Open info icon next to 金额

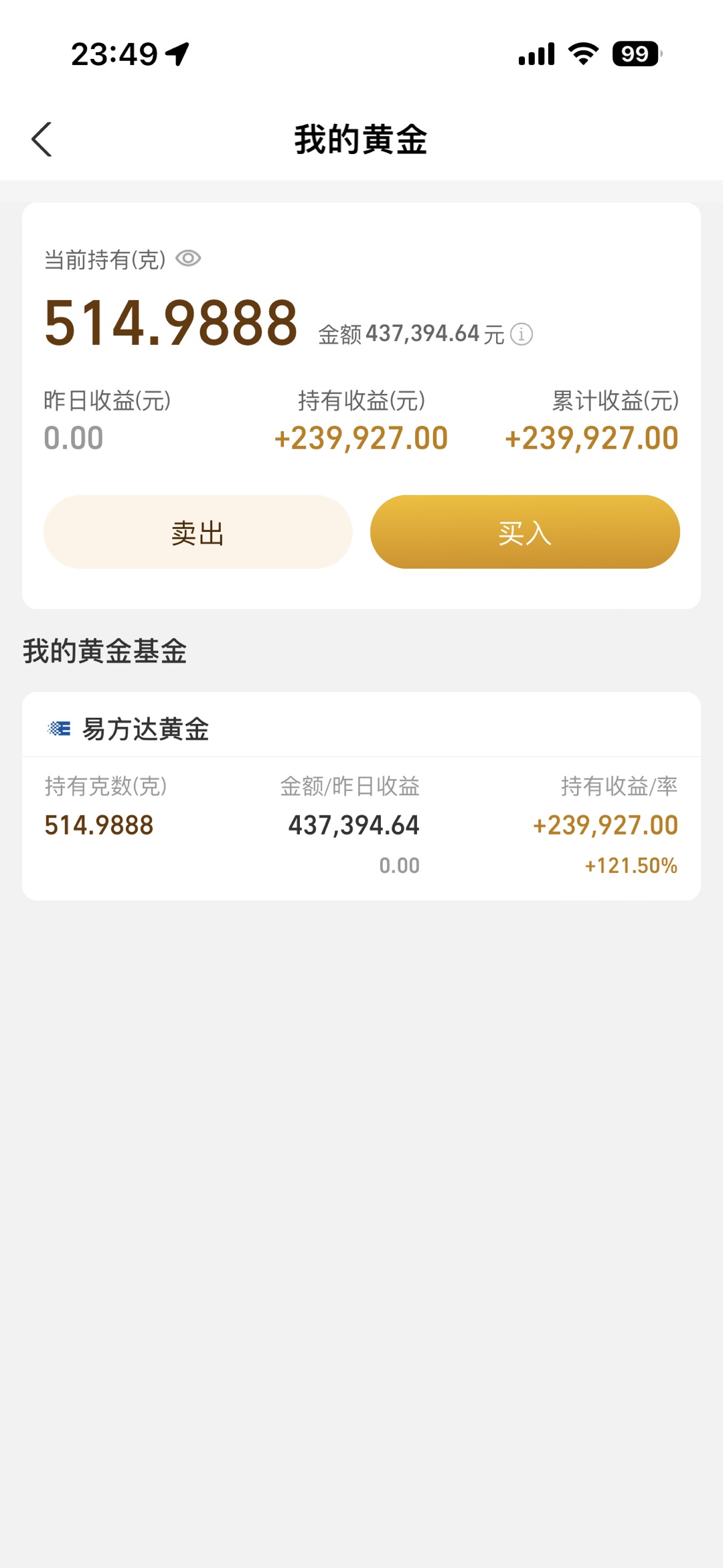[x=521, y=334]
